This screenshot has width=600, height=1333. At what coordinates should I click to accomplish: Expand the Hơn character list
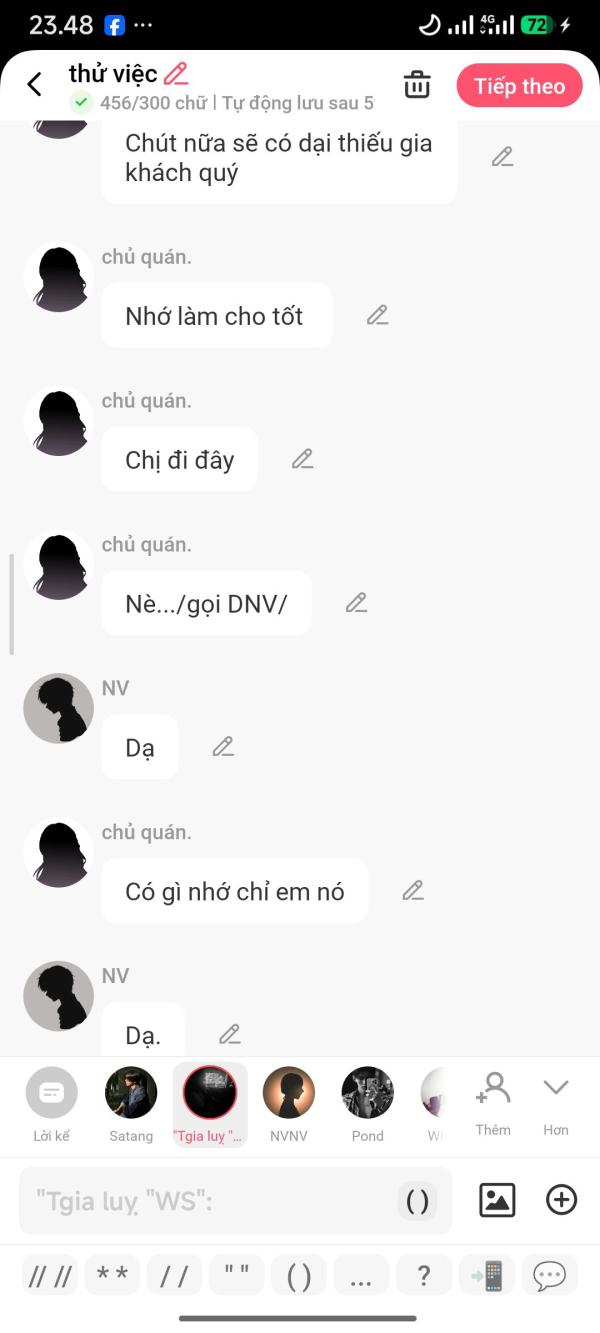(x=556, y=1101)
